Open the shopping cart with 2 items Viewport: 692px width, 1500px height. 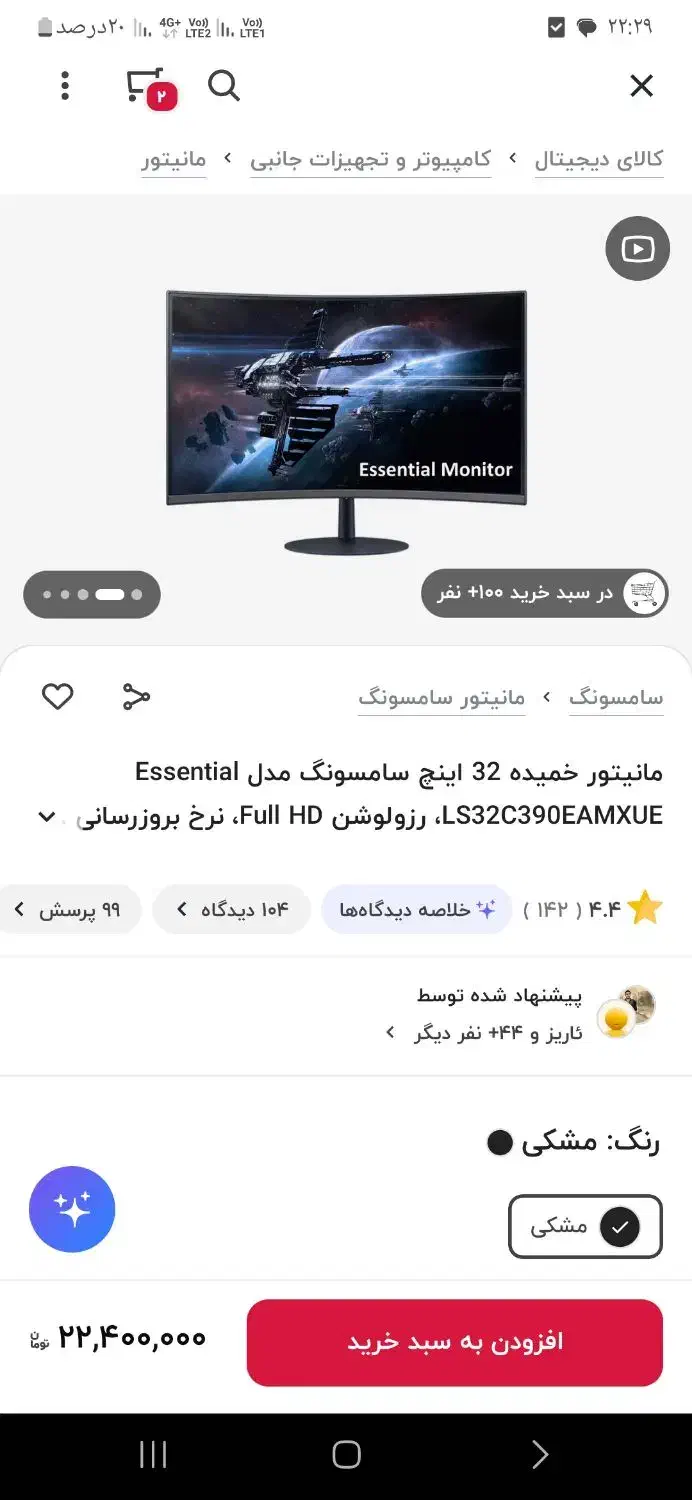coord(148,88)
